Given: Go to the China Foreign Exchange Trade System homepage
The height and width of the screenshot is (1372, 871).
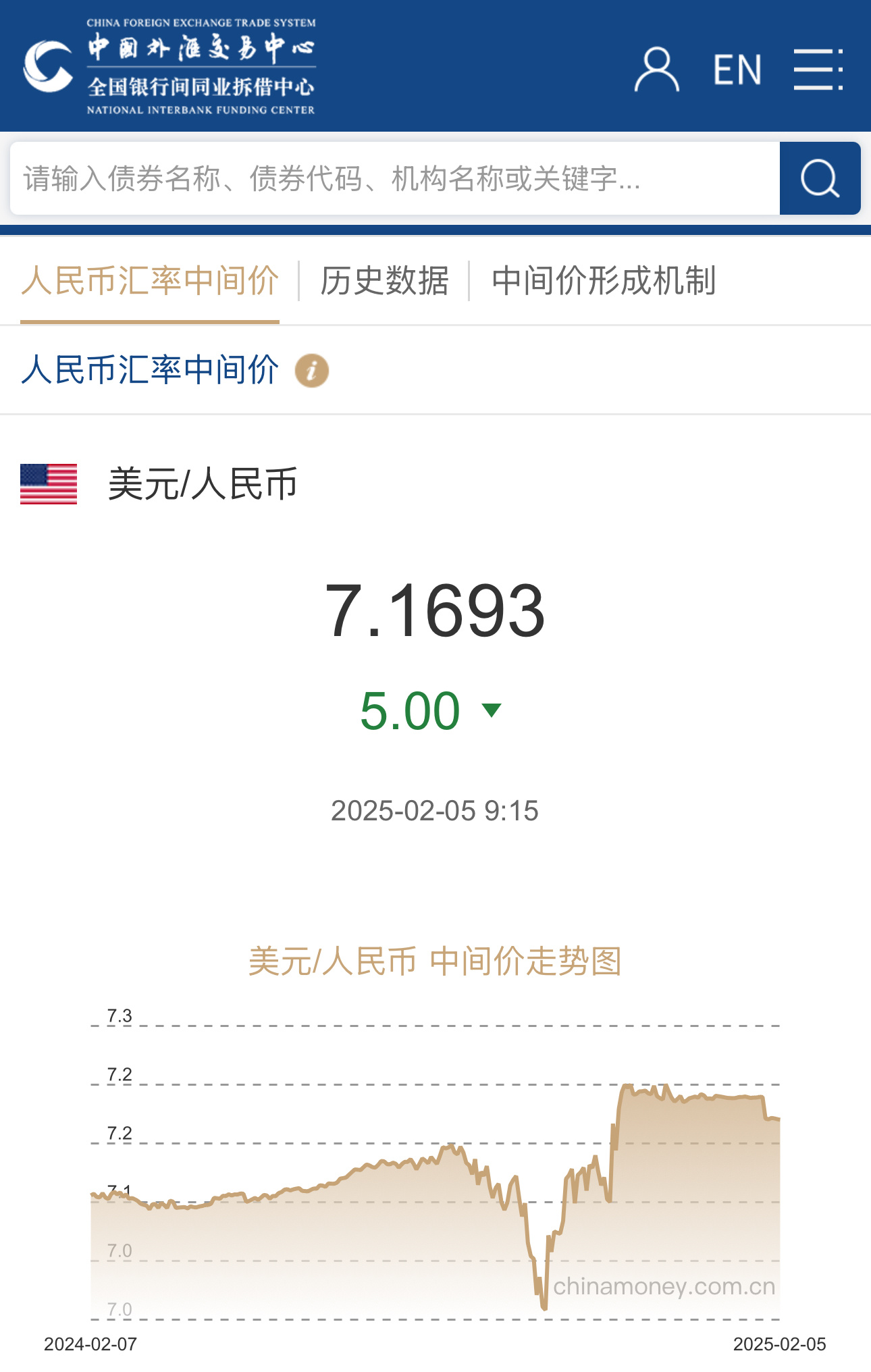Looking at the screenshot, I should [170, 66].
